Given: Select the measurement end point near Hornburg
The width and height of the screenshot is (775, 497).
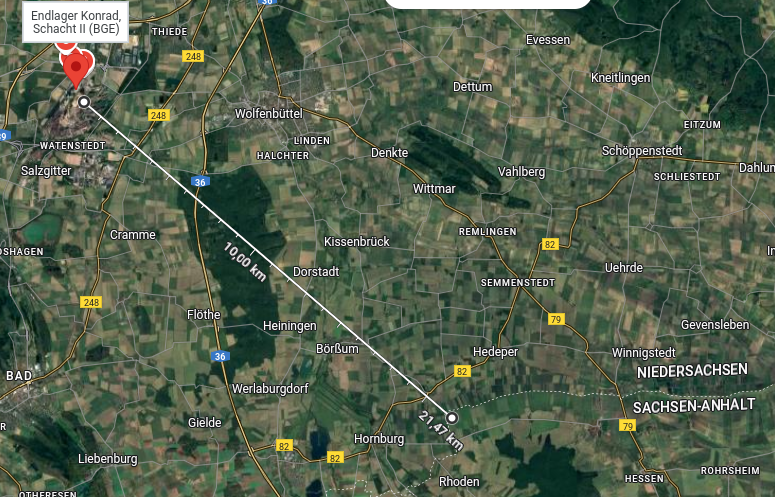Looking at the screenshot, I should click(452, 417).
